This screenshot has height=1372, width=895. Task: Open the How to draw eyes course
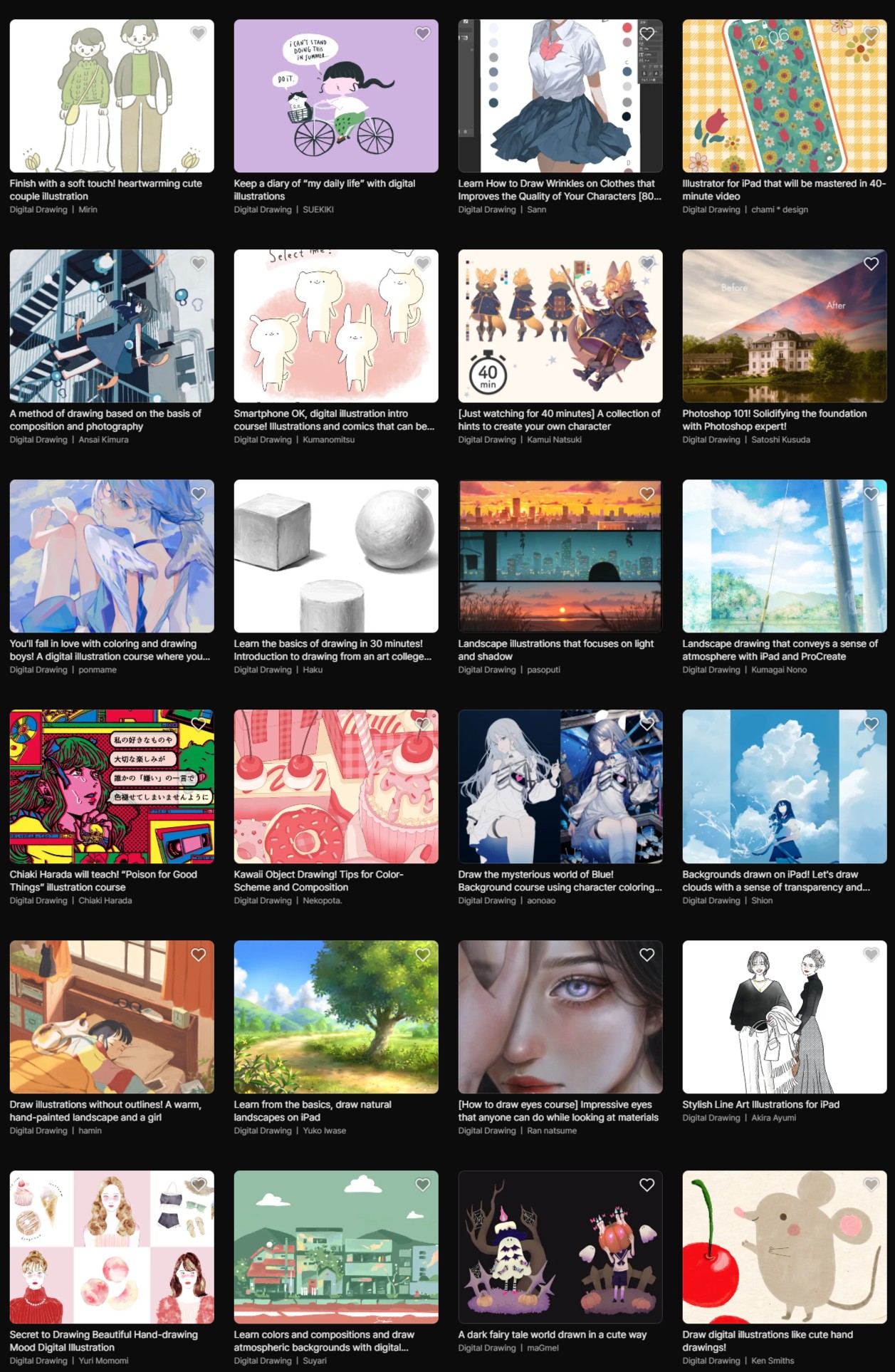pyautogui.click(x=560, y=1017)
